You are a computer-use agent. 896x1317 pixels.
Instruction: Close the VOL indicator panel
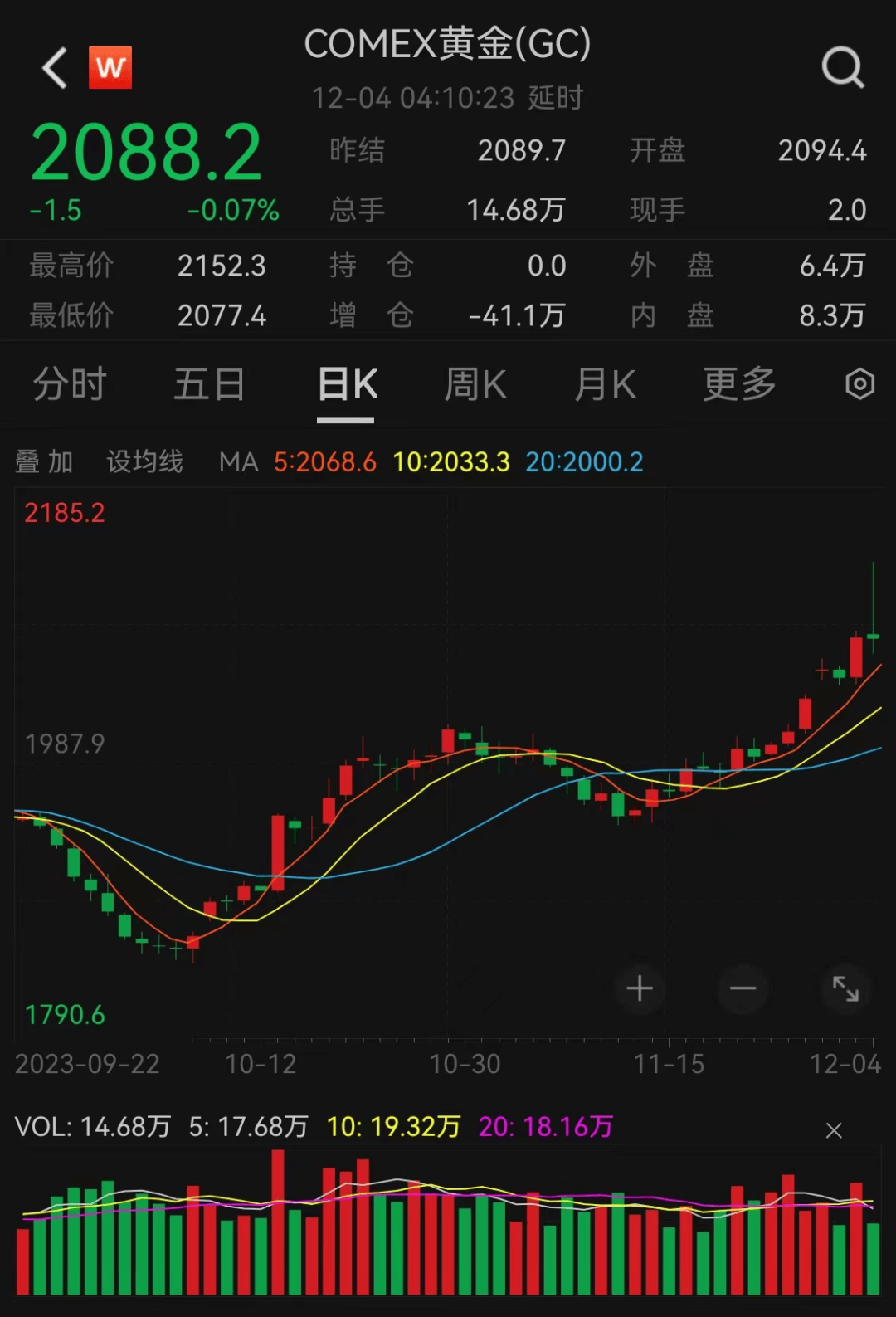[x=834, y=1130]
